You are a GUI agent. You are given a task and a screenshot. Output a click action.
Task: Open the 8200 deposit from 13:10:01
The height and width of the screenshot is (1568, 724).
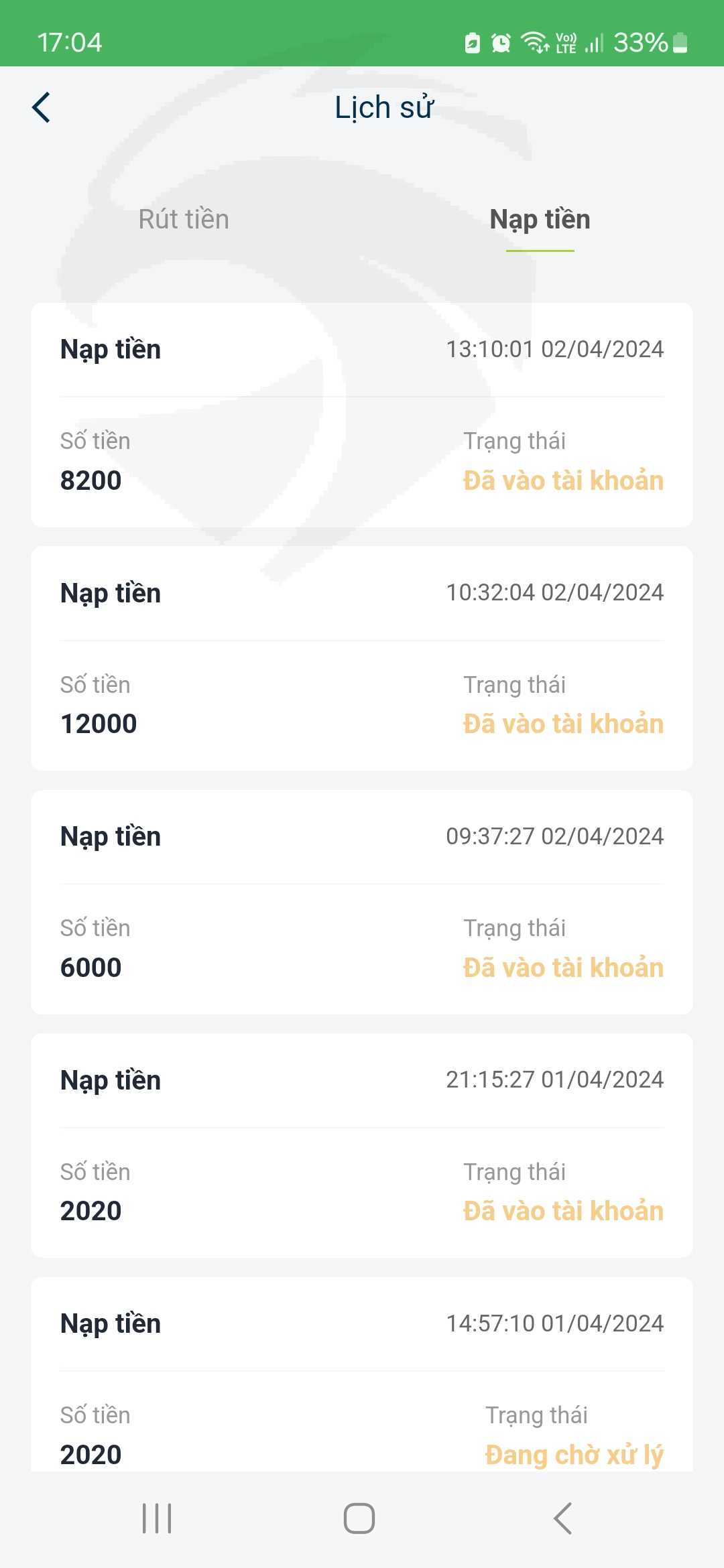(362, 415)
